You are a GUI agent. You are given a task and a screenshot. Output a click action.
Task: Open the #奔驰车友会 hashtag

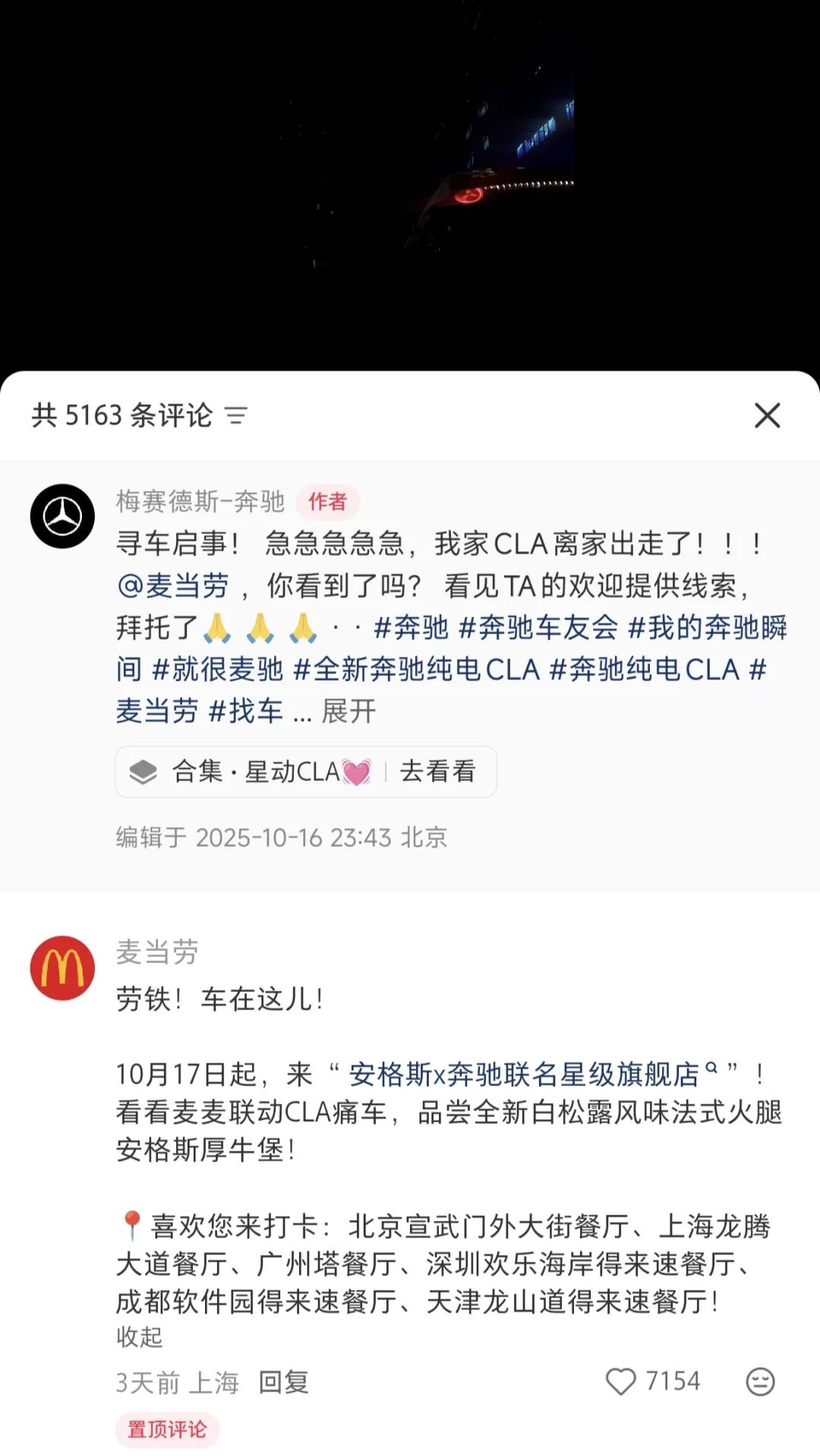click(x=538, y=627)
